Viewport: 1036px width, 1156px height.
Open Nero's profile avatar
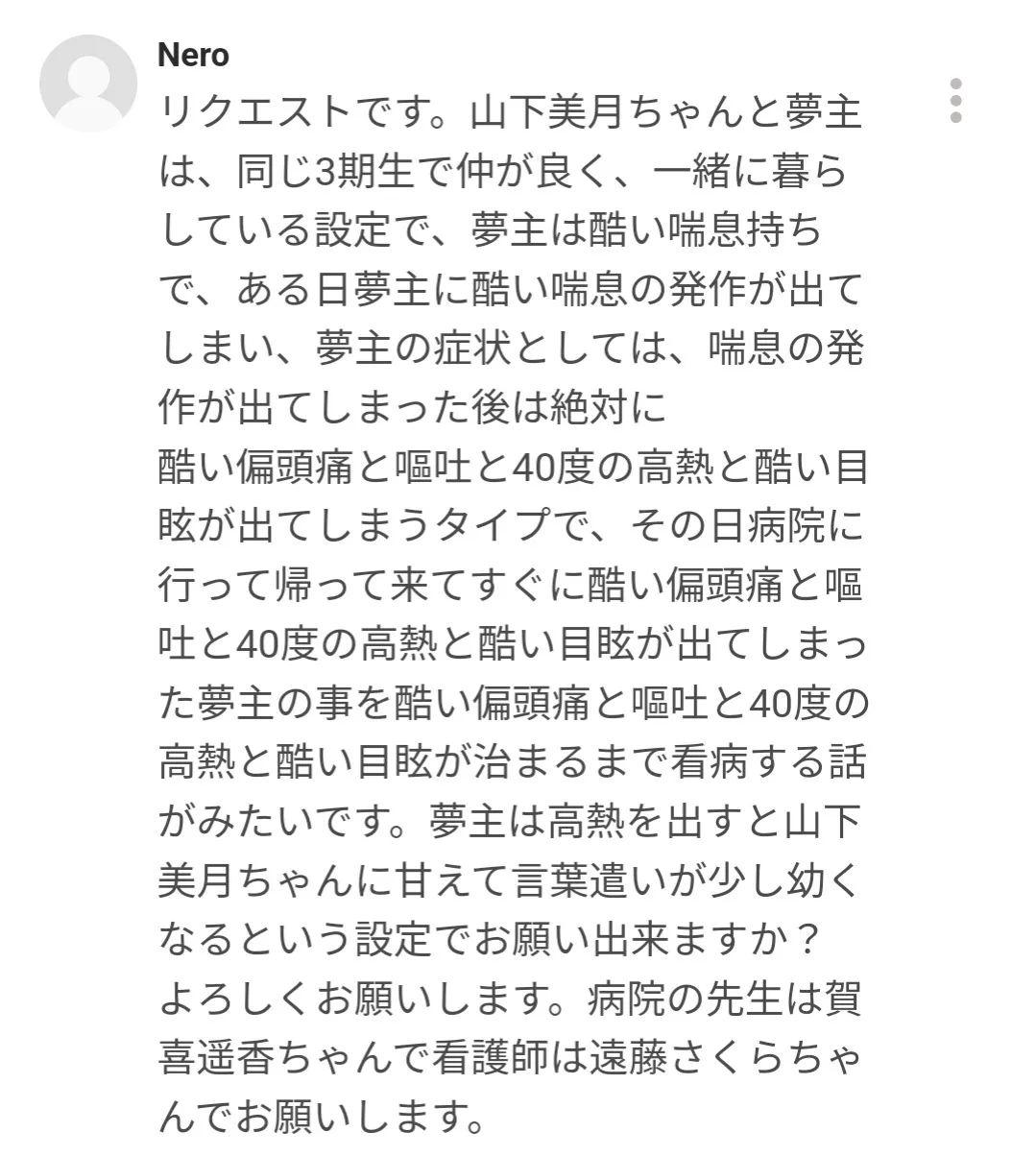click(87, 84)
